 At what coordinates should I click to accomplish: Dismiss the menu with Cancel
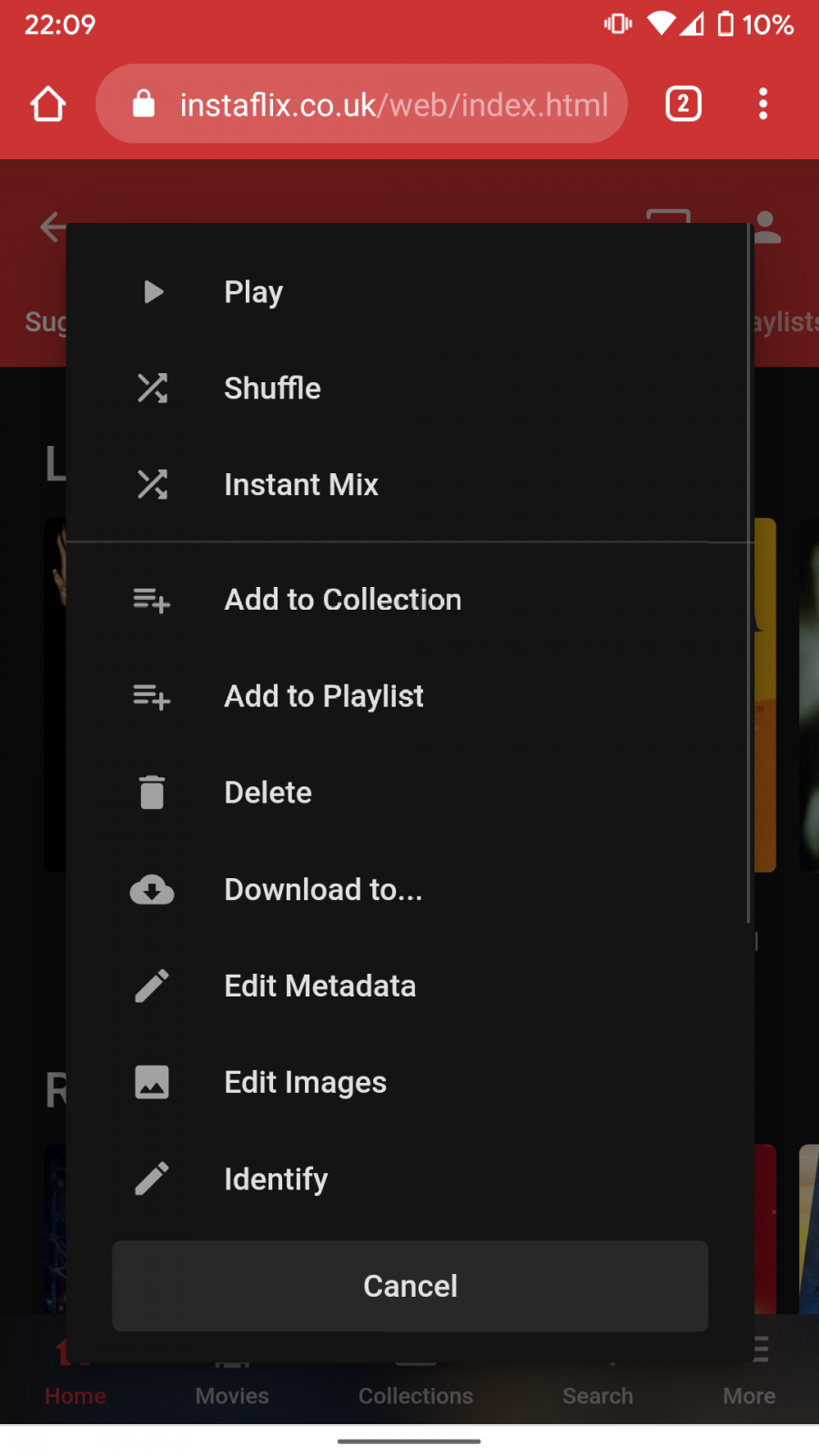click(x=409, y=1286)
